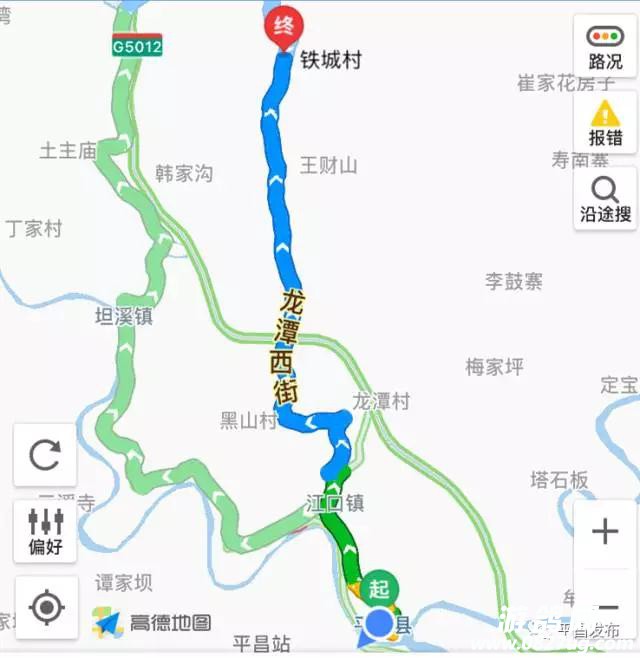This screenshot has width=640, height=658.
Task: Open 沿途搜 search along route
Action: coord(605,198)
